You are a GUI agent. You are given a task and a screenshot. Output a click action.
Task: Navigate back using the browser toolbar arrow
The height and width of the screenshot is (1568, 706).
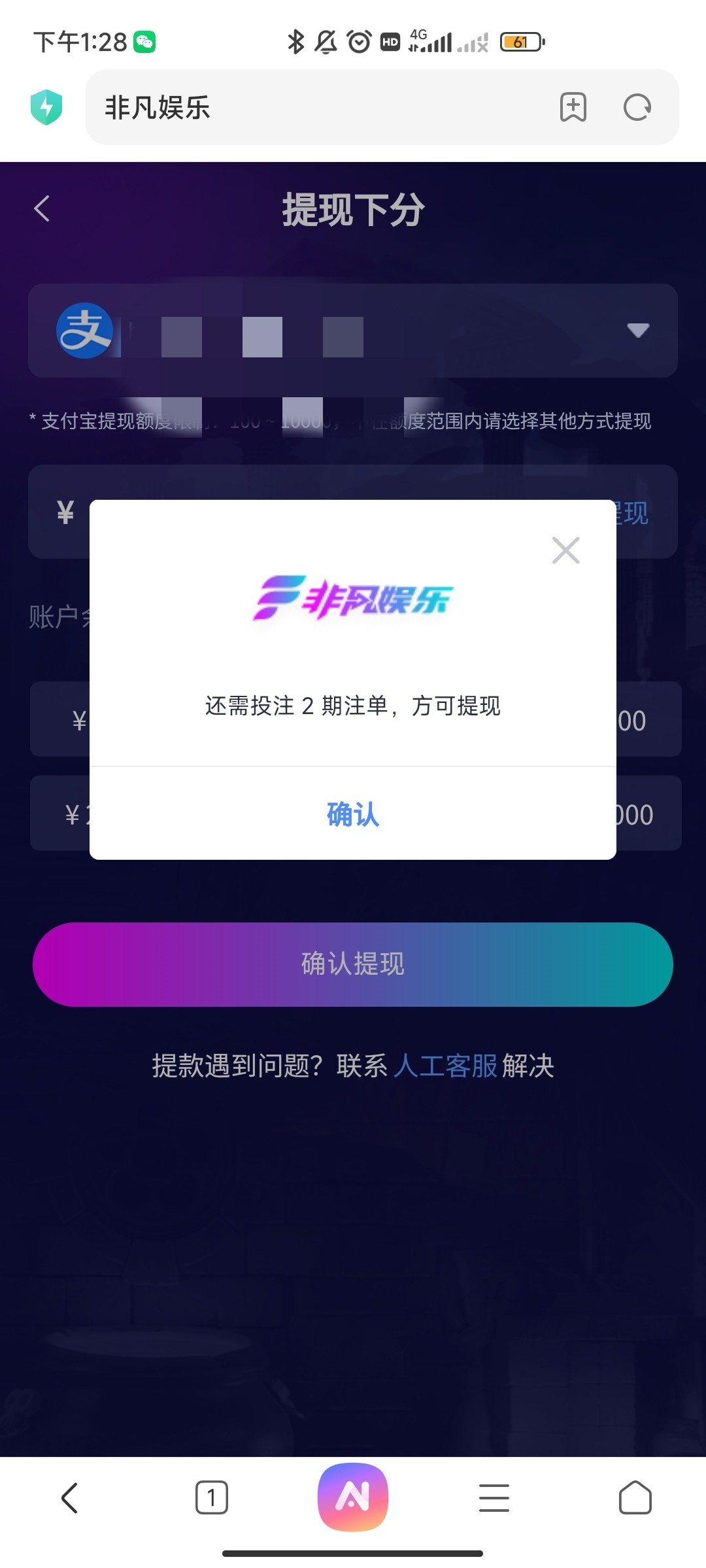coord(70,1497)
